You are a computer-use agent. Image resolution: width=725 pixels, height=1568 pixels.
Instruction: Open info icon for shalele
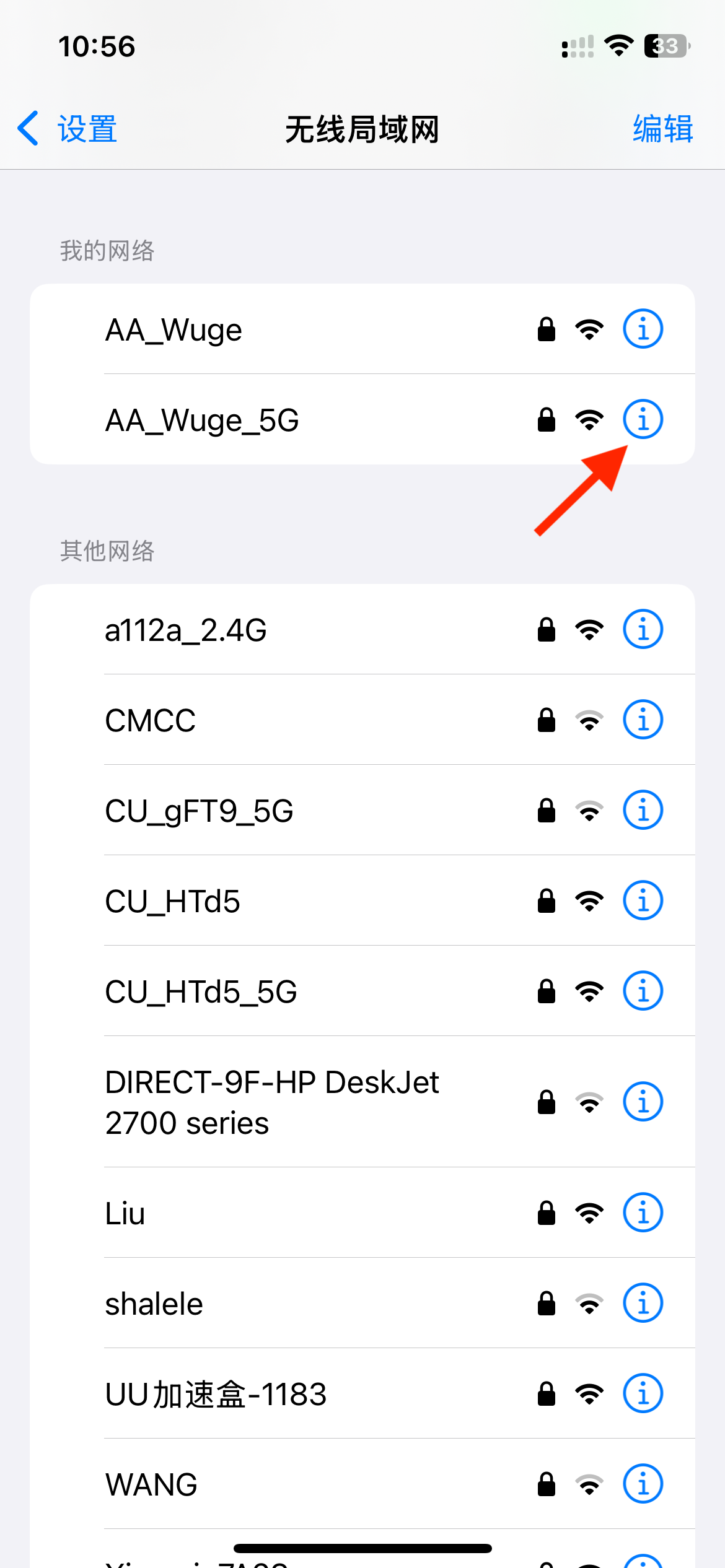(643, 1303)
